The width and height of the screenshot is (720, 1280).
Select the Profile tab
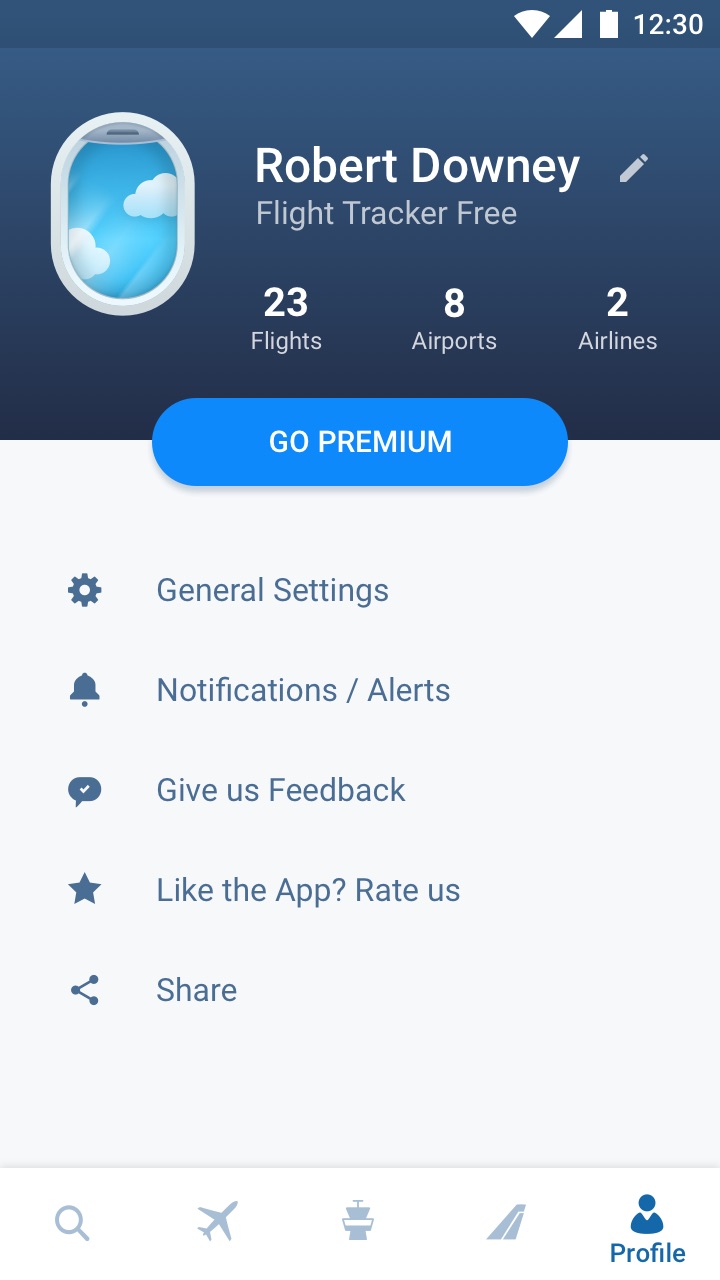click(x=647, y=1230)
